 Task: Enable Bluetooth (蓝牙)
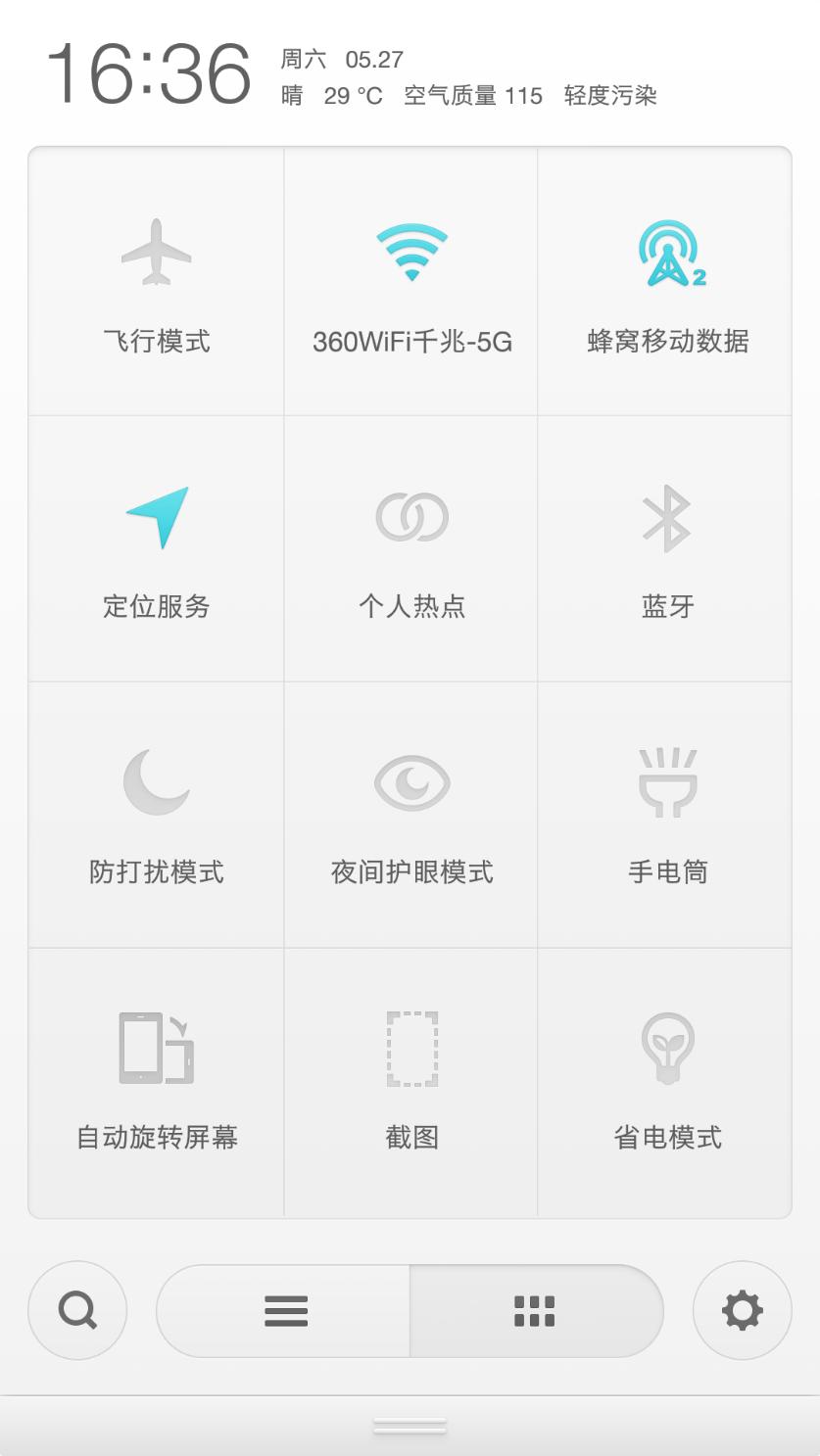(x=666, y=546)
